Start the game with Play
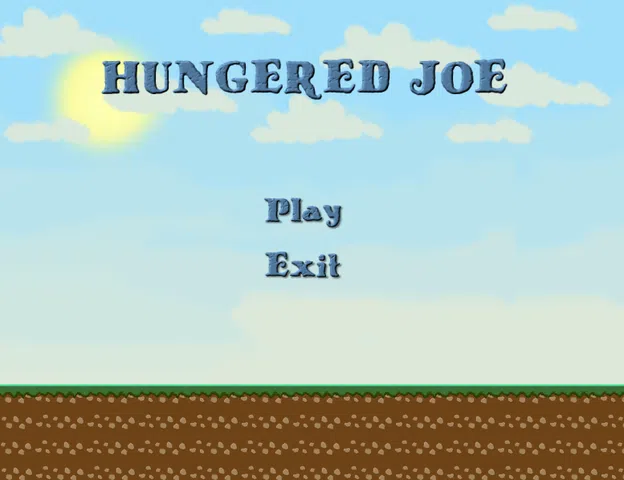The width and height of the screenshot is (624, 480). tap(303, 211)
